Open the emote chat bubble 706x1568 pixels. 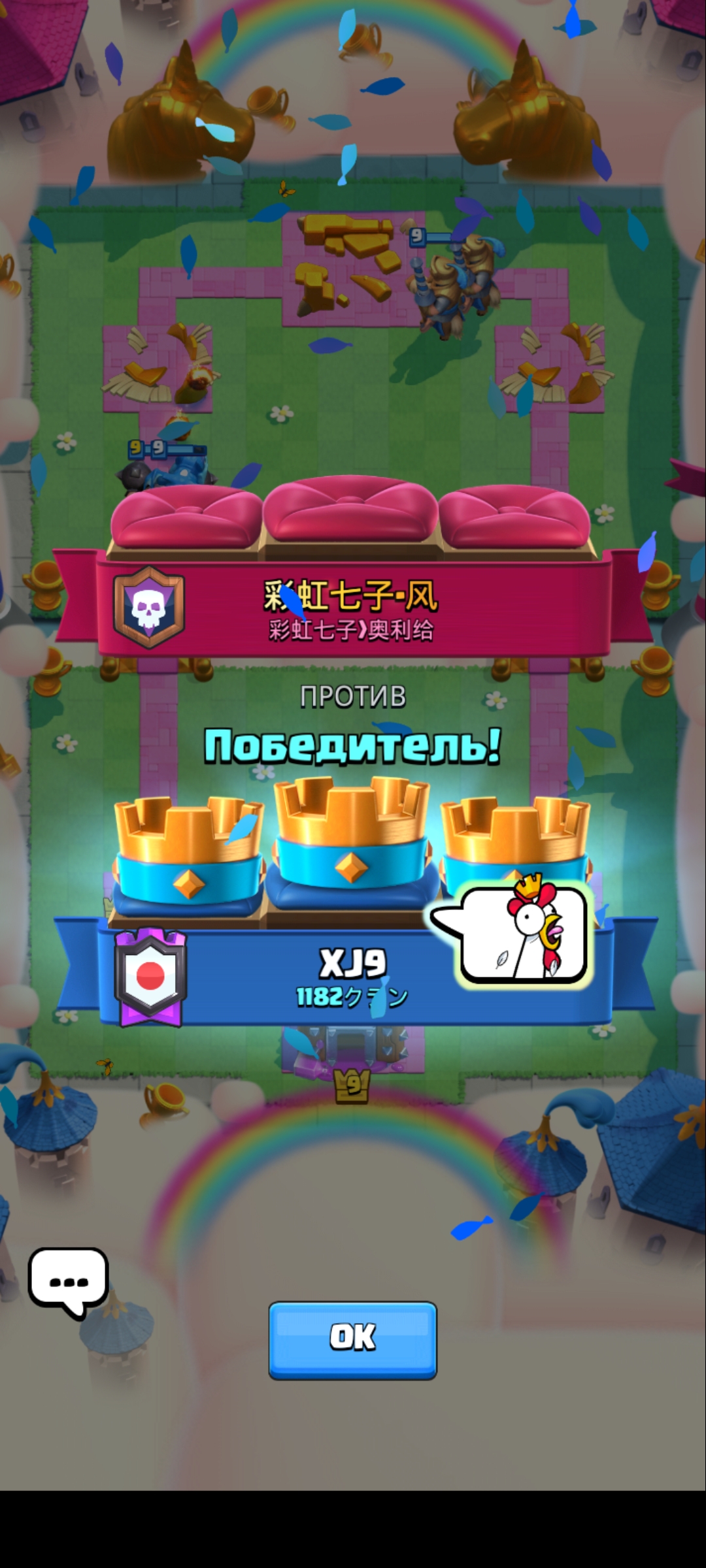pyautogui.click(x=69, y=1282)
